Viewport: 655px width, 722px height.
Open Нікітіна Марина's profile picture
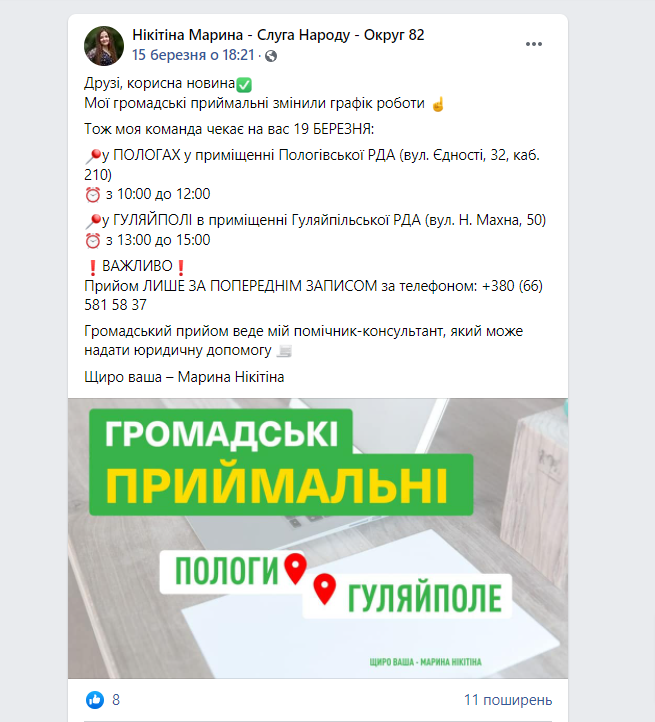click(104, 44)
